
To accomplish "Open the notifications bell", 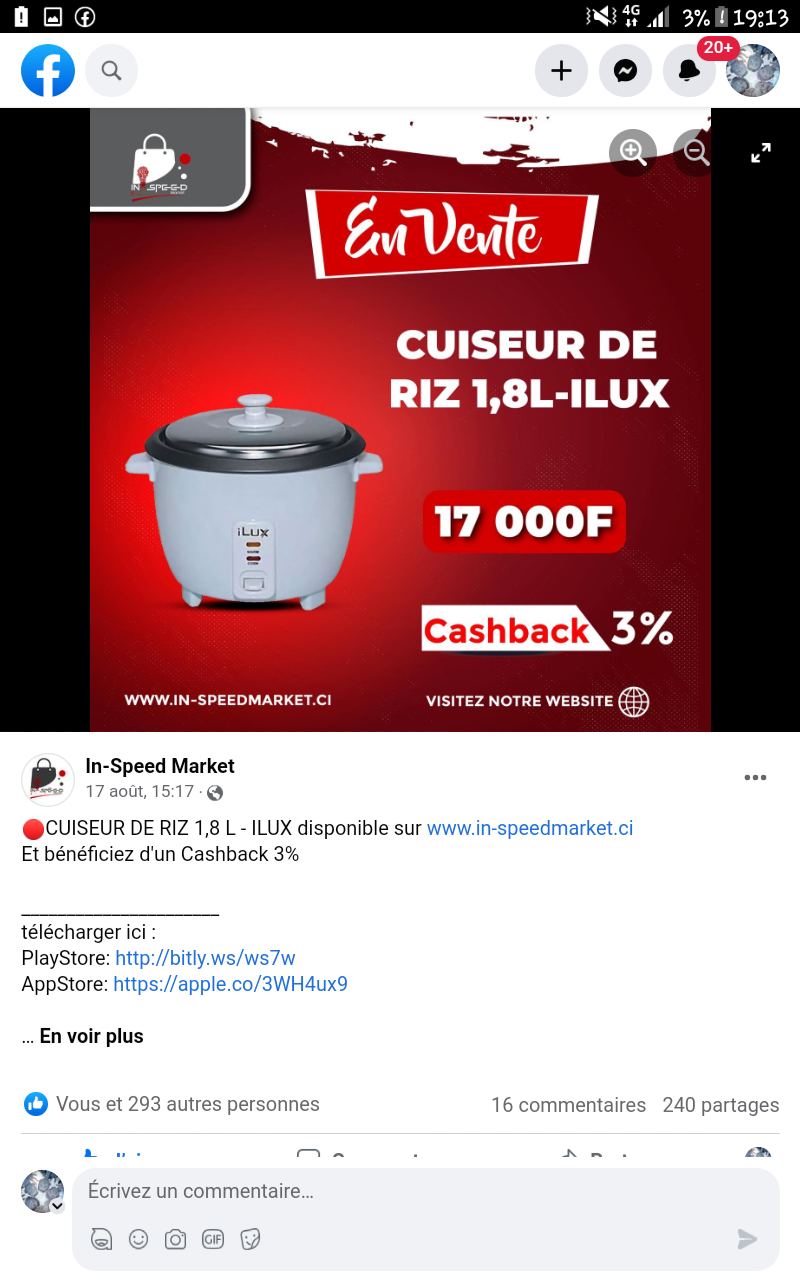I will 690,71.
